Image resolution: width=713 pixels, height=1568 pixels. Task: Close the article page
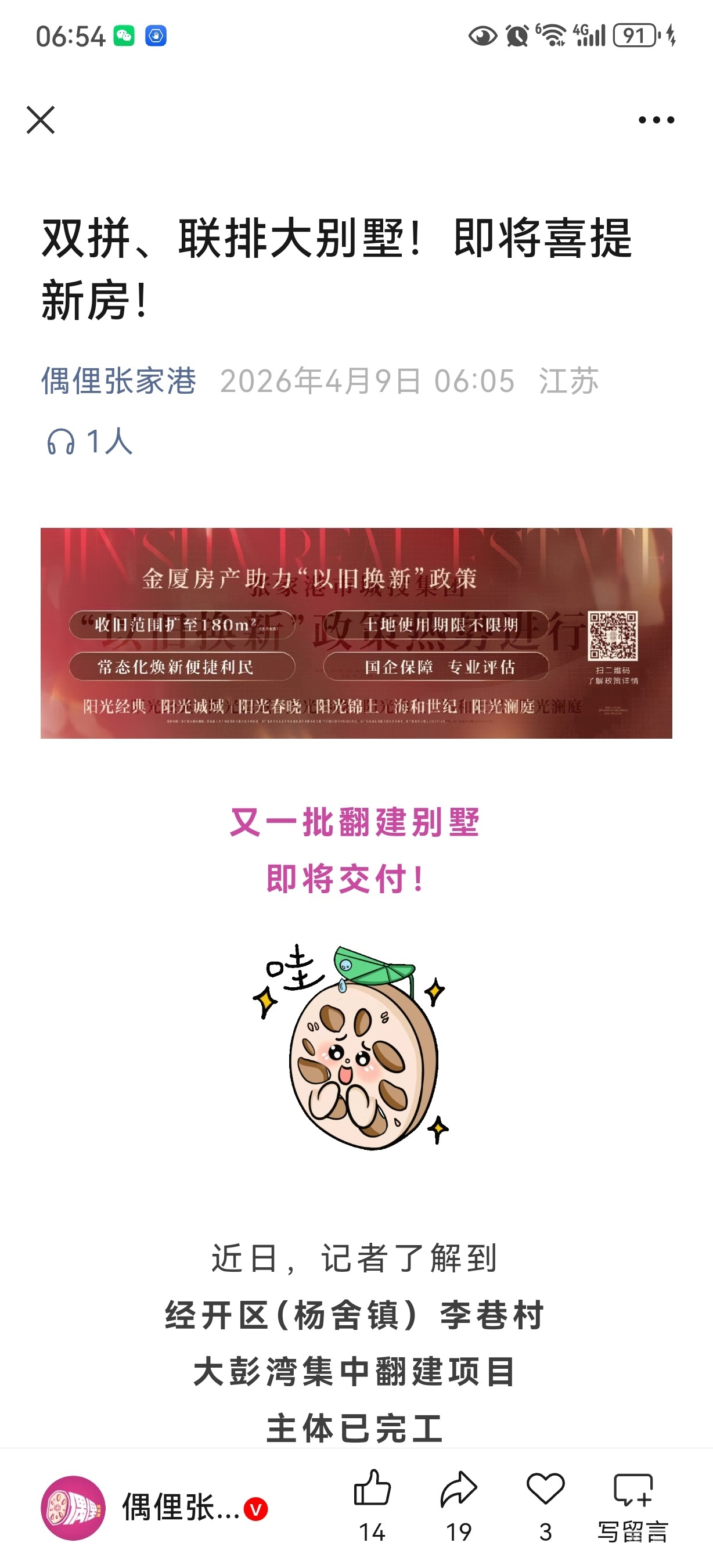point(41,119)
